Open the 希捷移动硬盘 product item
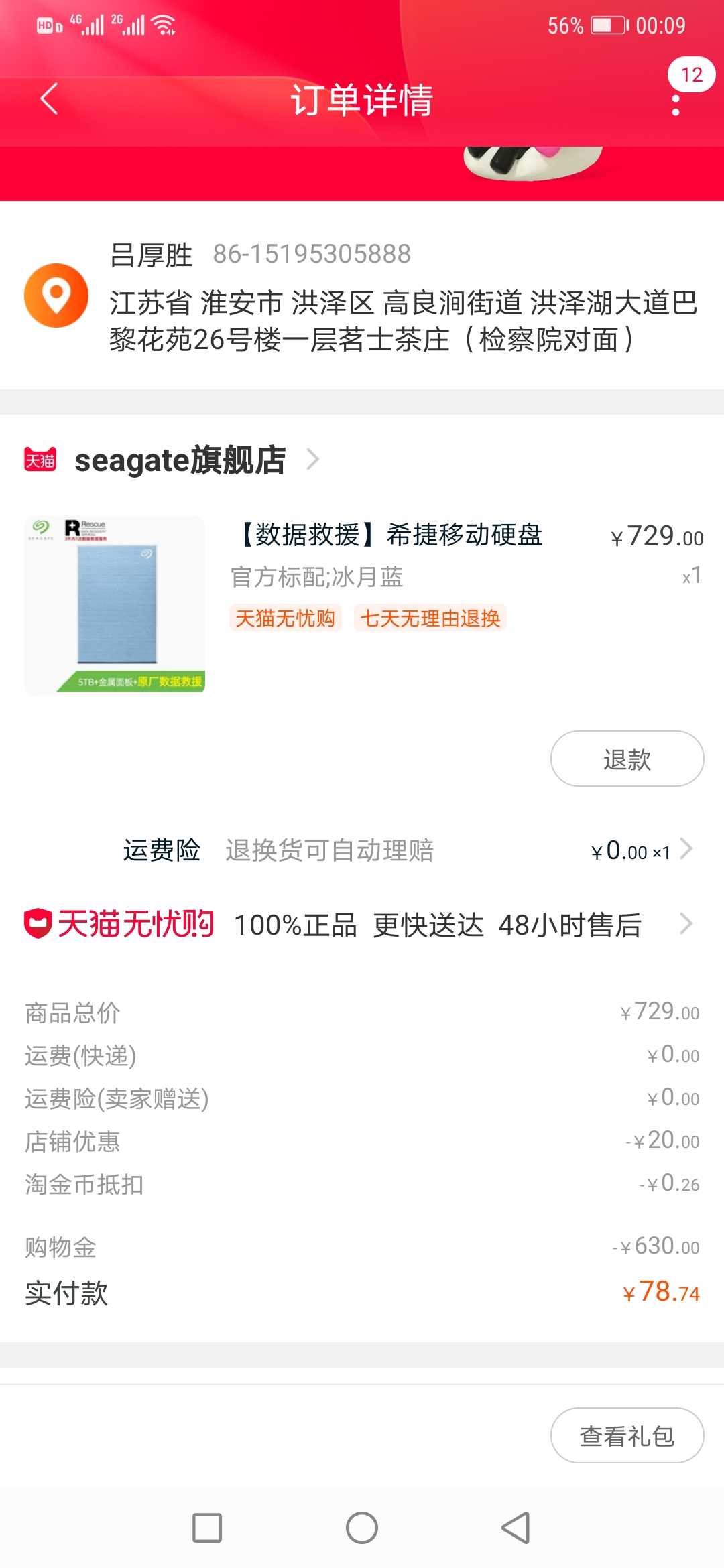The image size is (724, 1568). 362,605
